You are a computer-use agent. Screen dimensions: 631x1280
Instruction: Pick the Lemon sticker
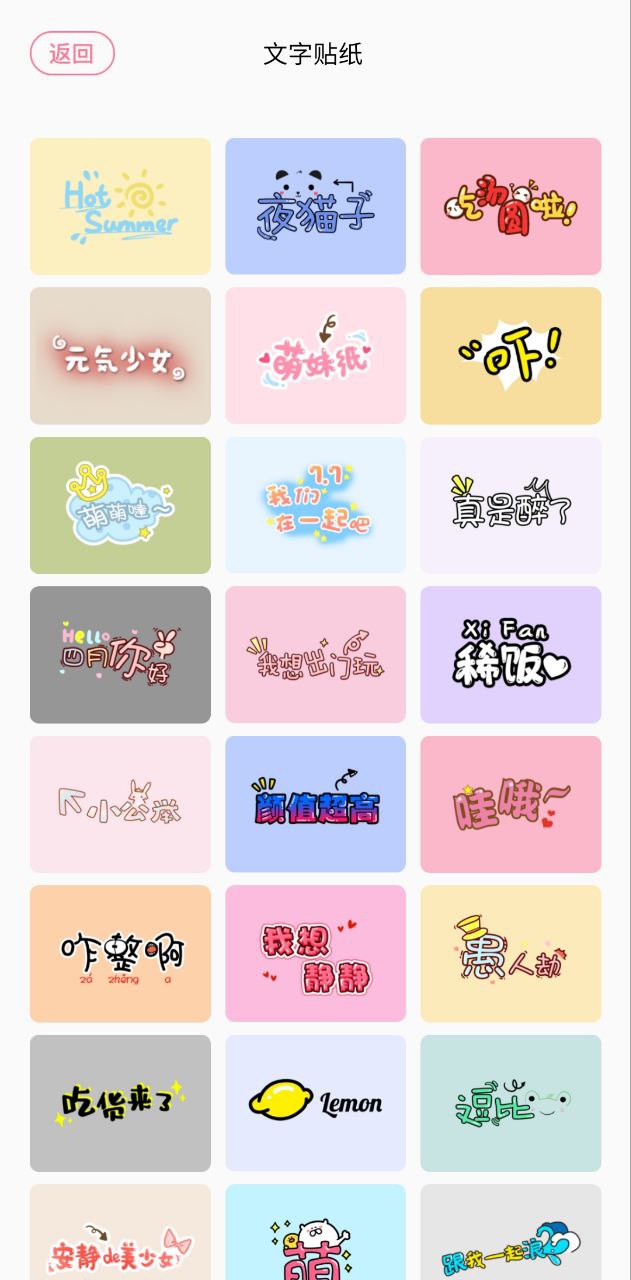click(315, 1103)
